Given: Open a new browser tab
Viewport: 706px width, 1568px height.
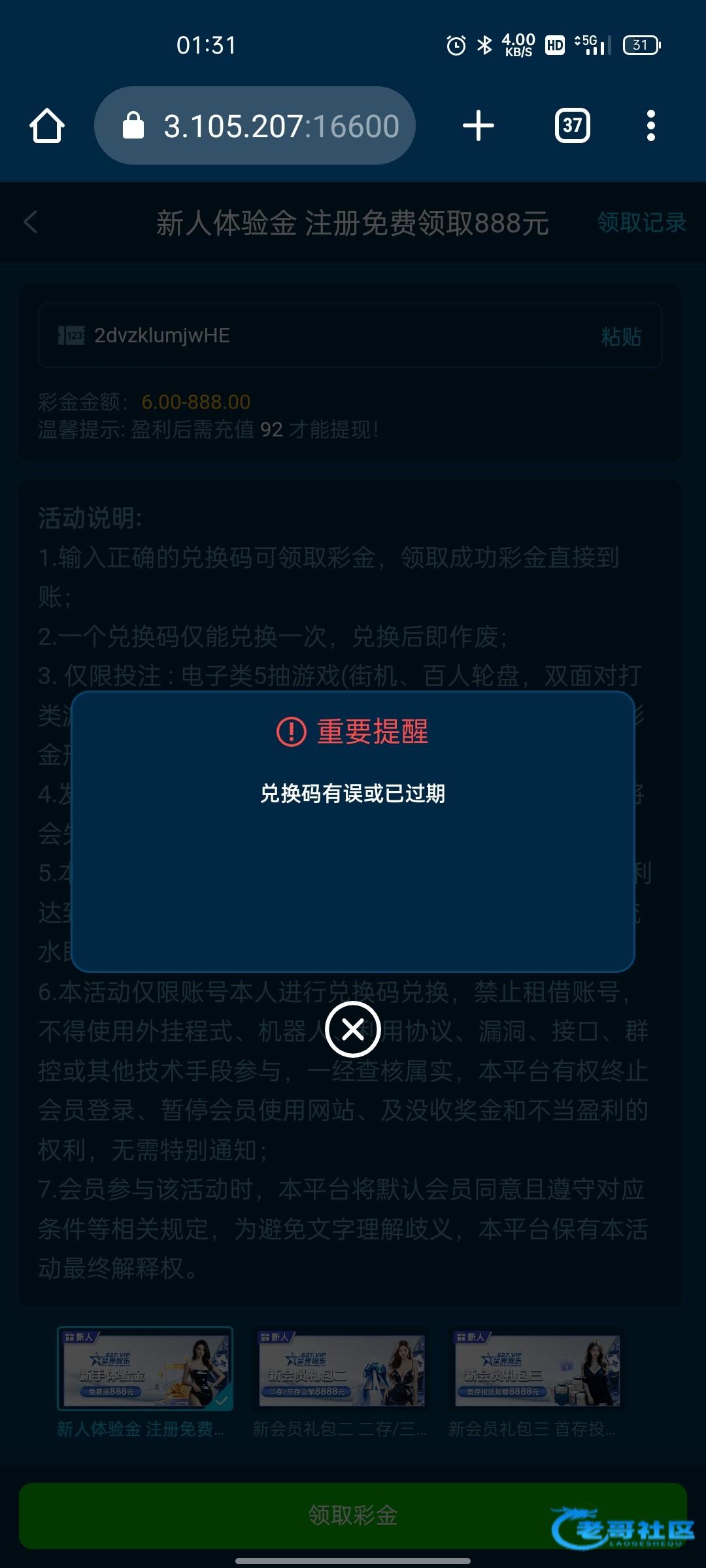Looking at the screenshot, I should tap(478, 125).
